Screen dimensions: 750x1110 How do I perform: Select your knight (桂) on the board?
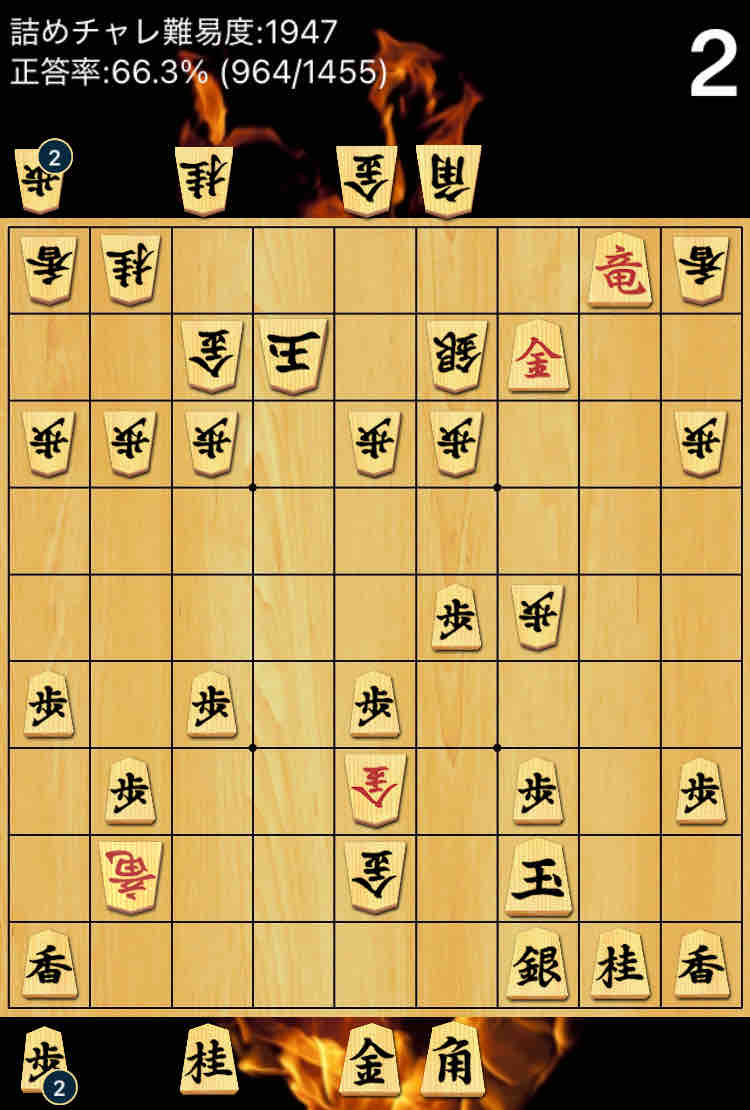(x=620, y=965)
